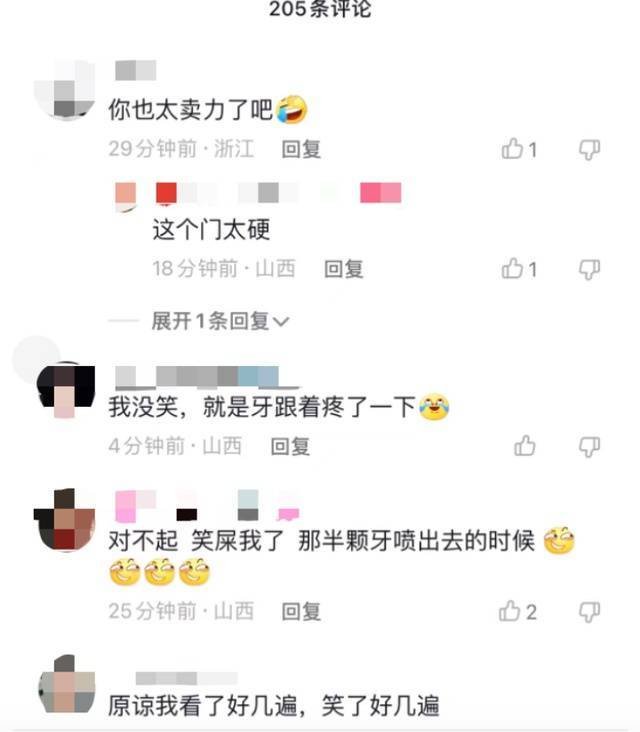Like the reply 这个门太硬

point(513,269)
